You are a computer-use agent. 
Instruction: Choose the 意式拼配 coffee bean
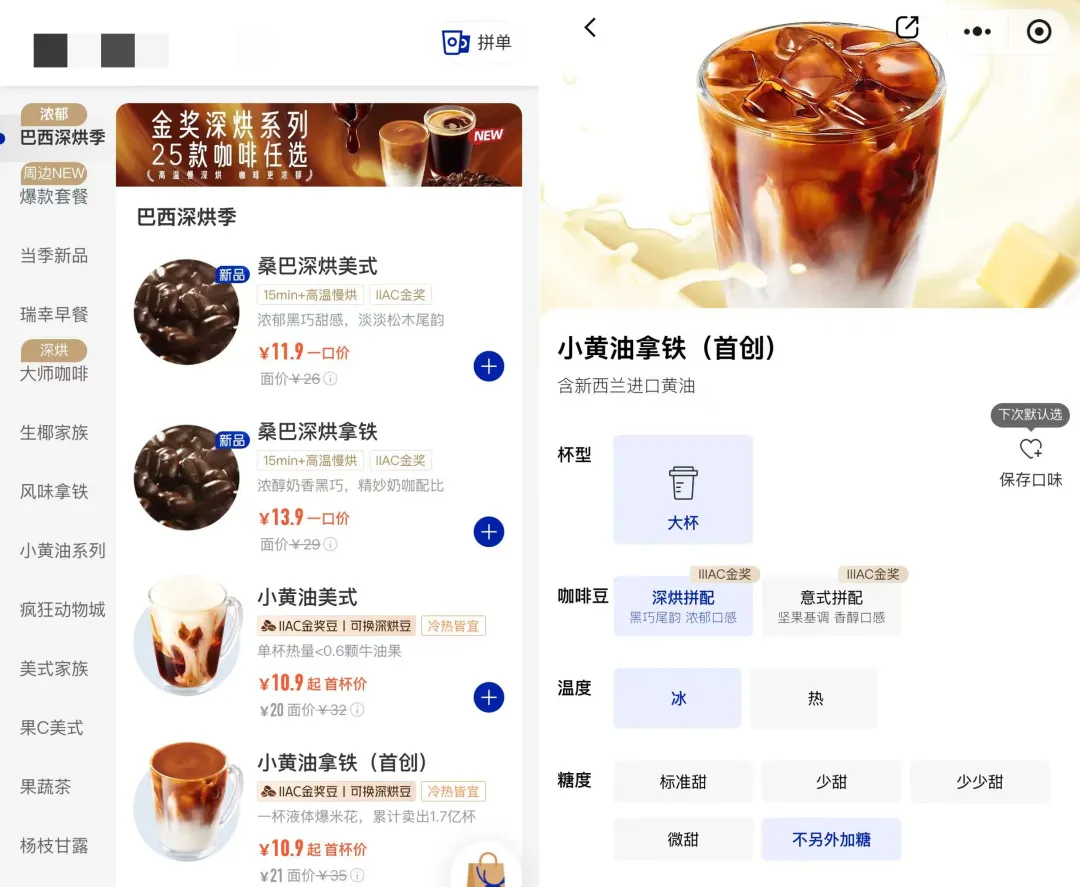coord(831,606)
